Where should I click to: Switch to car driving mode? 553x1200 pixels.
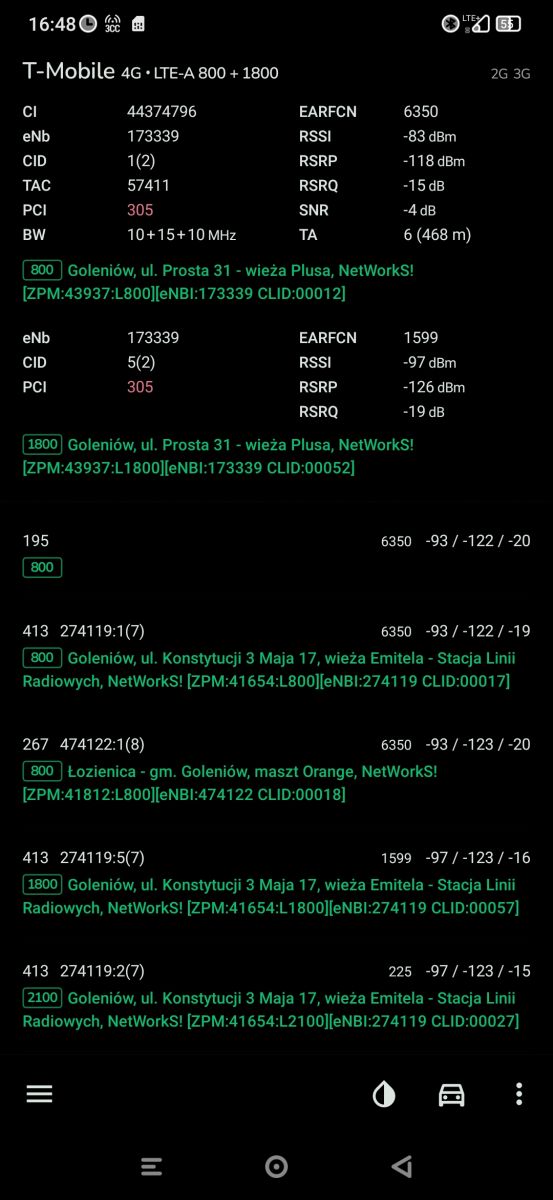tap(452, 1095)
